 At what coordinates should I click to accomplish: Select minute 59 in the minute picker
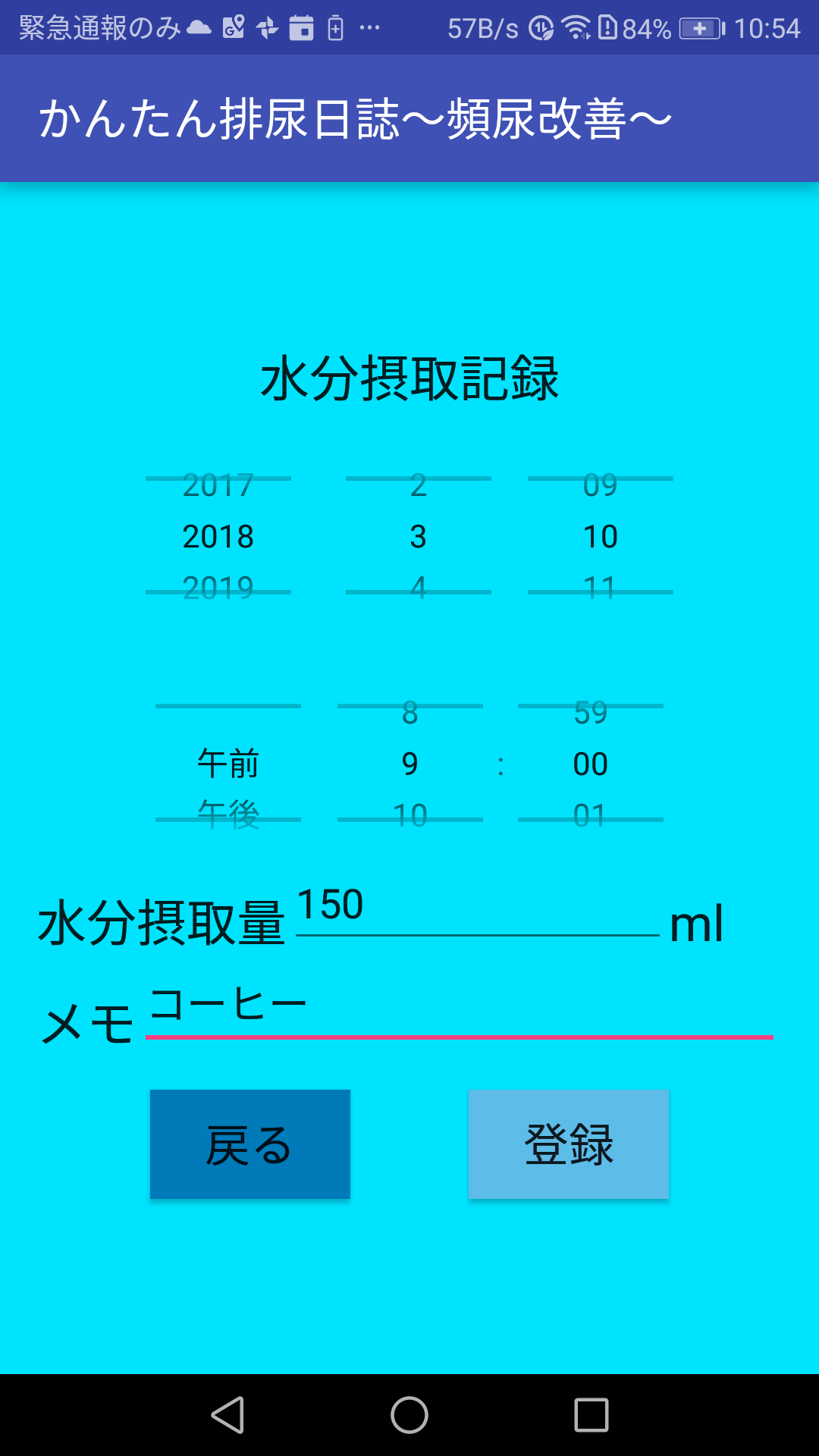click(x=590, y=713)
